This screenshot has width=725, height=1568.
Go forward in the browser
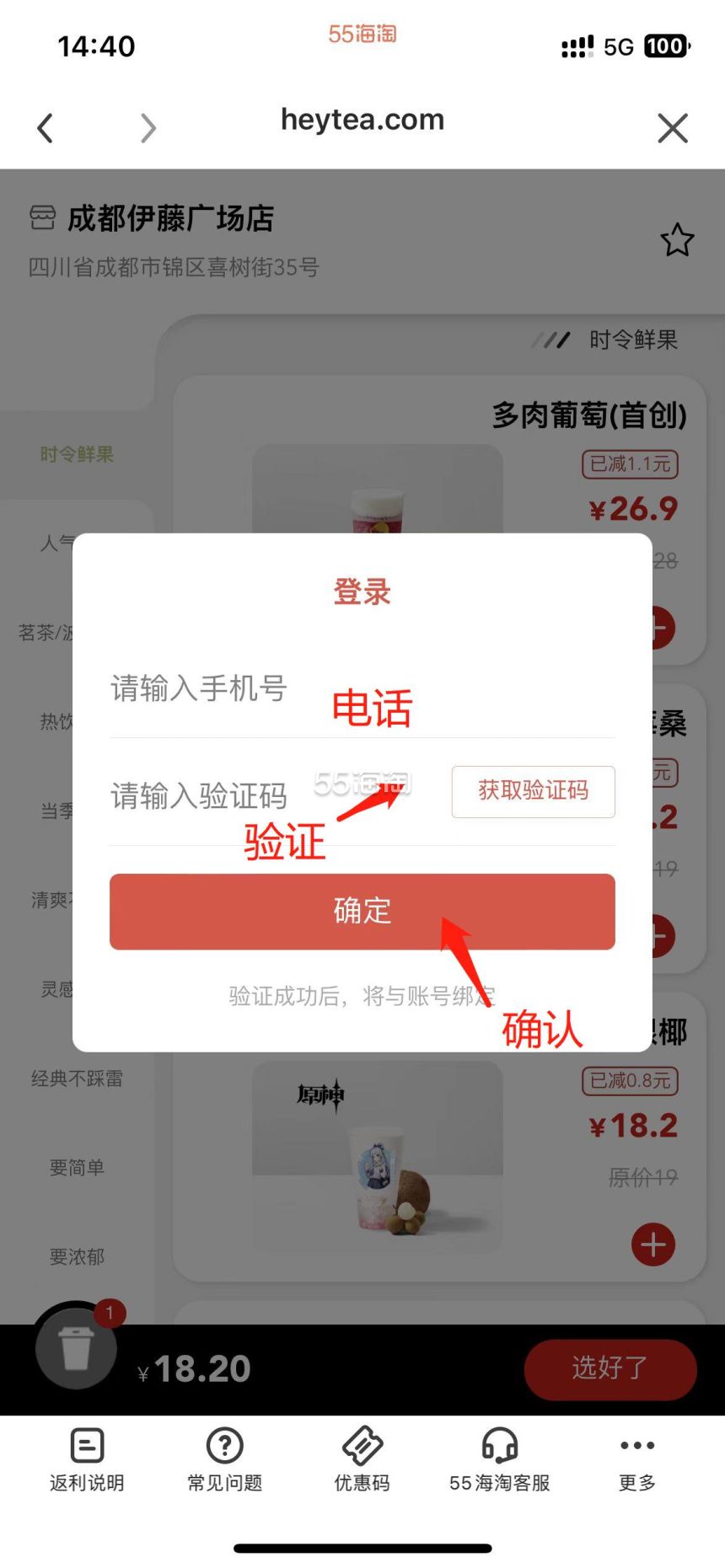point(148,128)
